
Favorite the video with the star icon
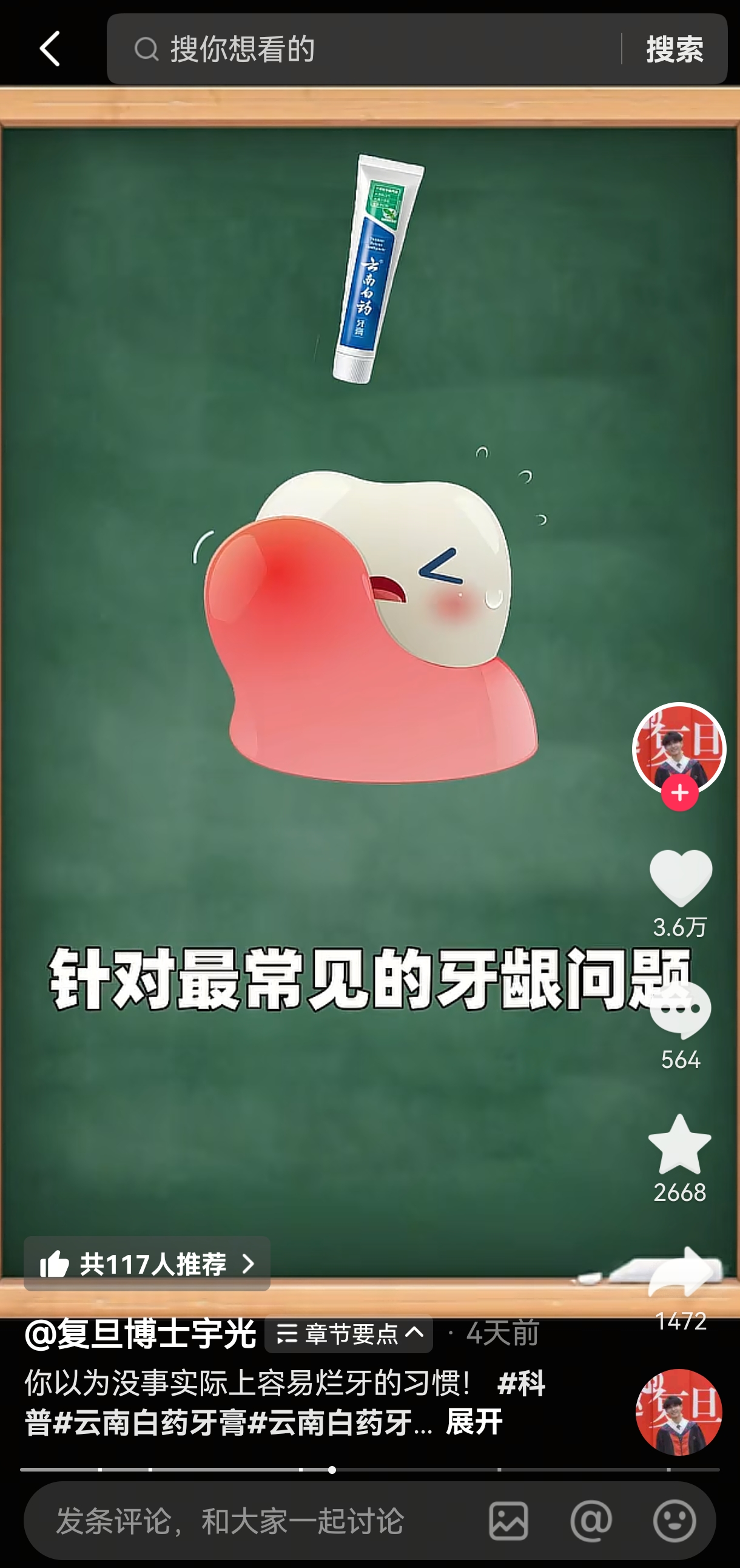(x=680, y=1144)
